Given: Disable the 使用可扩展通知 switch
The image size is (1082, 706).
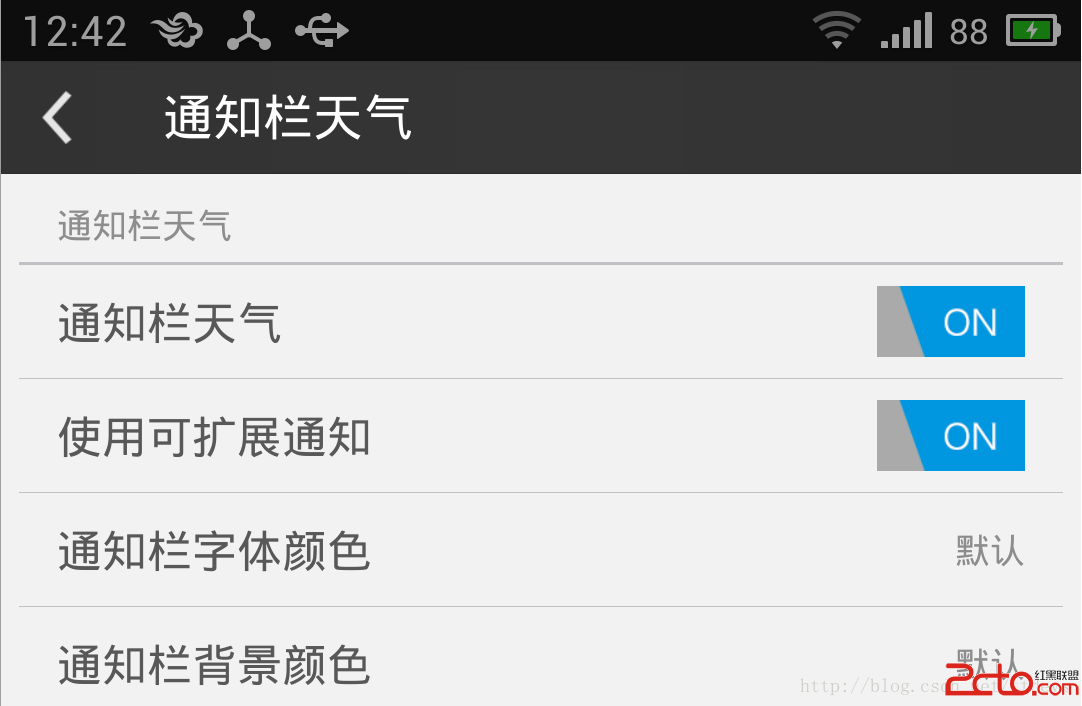Looking at the screenshot, I should pyautogui.click(x=950, y=436).
